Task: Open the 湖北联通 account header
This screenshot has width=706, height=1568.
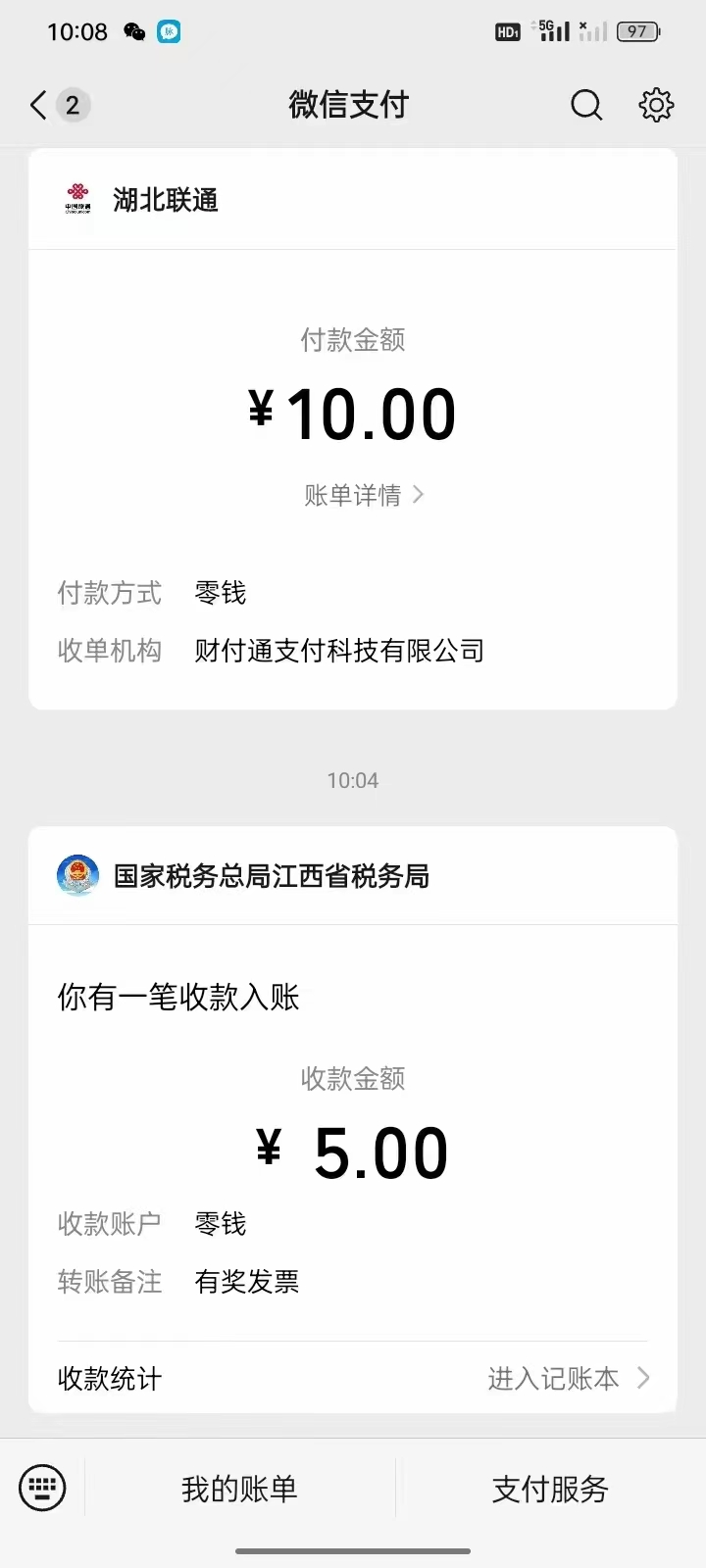Action: [x=165, y=200]
